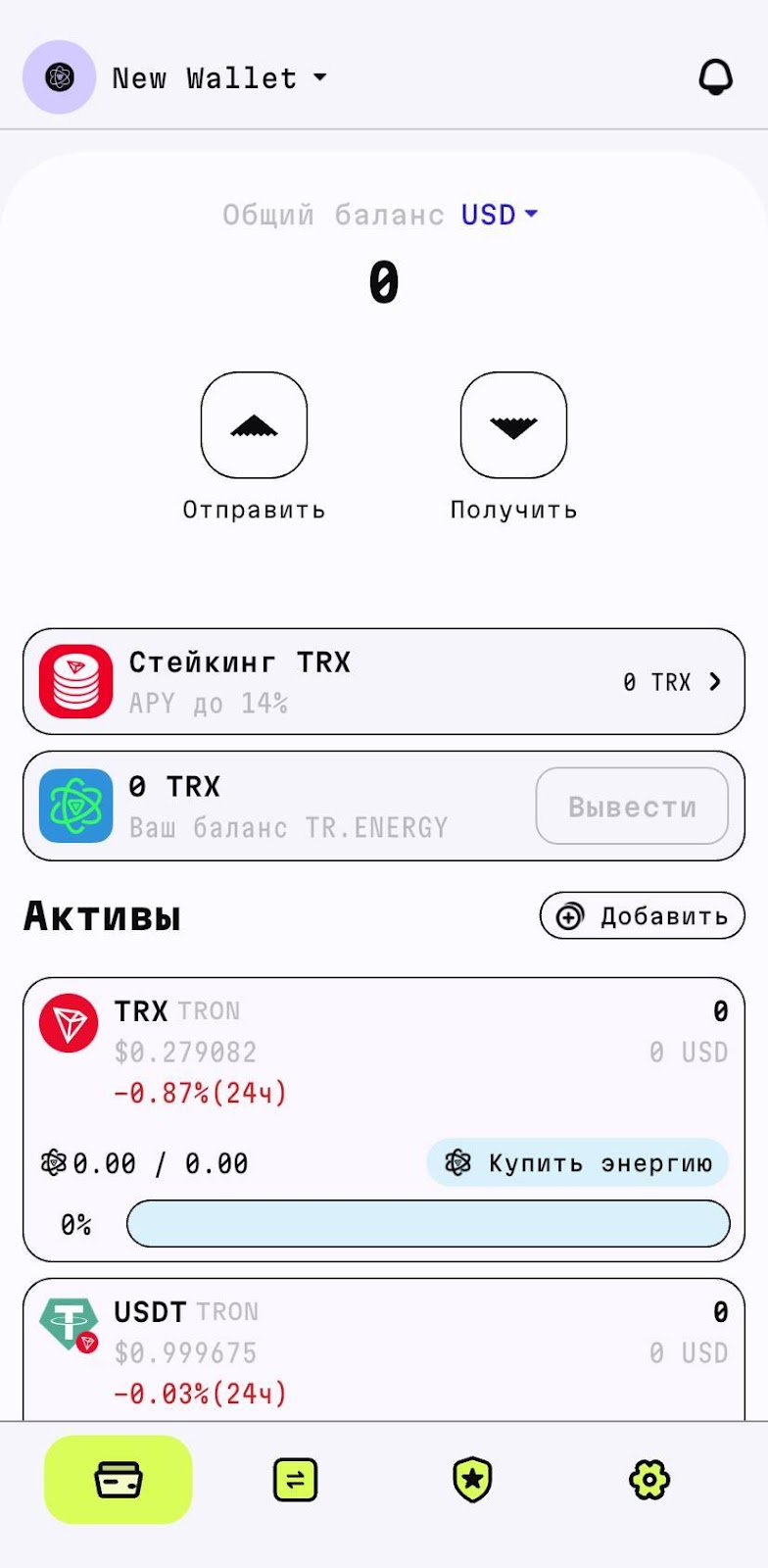Change balance currency via USD dropdown

[x=500, y=214]
